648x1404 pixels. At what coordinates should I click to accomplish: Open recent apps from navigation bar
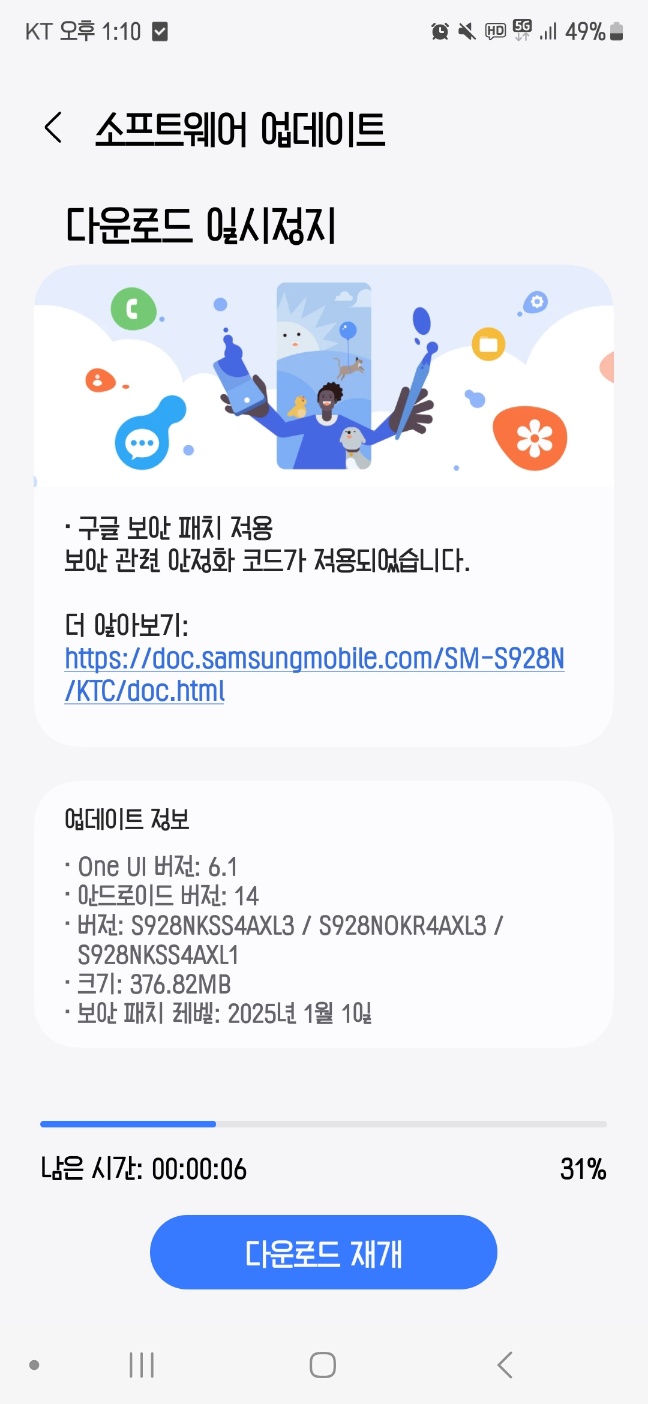(x=142, y=1364)
